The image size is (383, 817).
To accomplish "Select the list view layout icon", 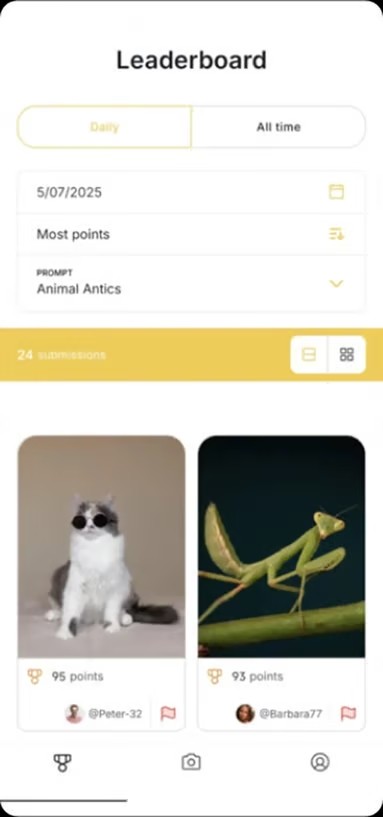I will pos(309,355).
